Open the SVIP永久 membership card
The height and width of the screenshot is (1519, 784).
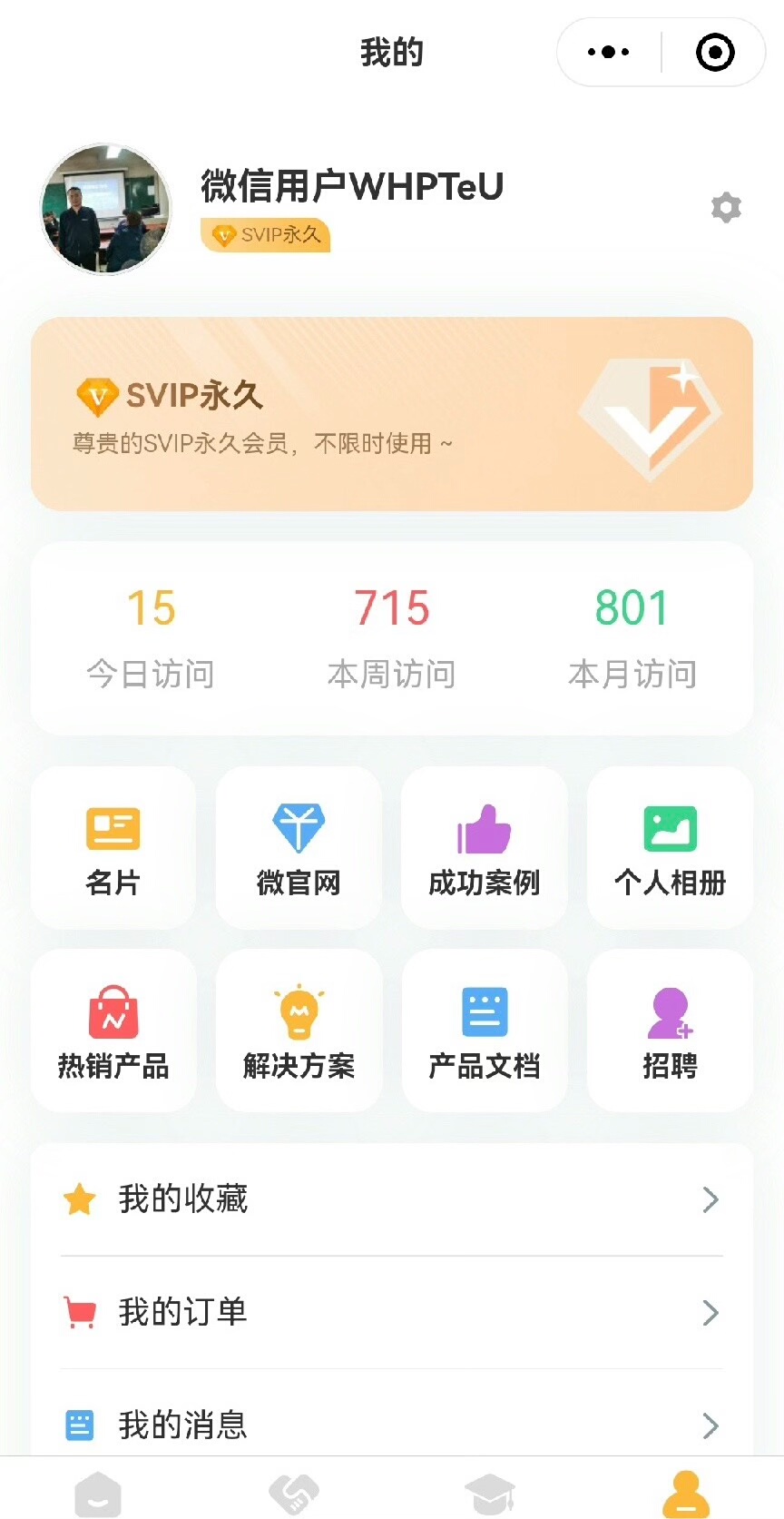point(392,414)
